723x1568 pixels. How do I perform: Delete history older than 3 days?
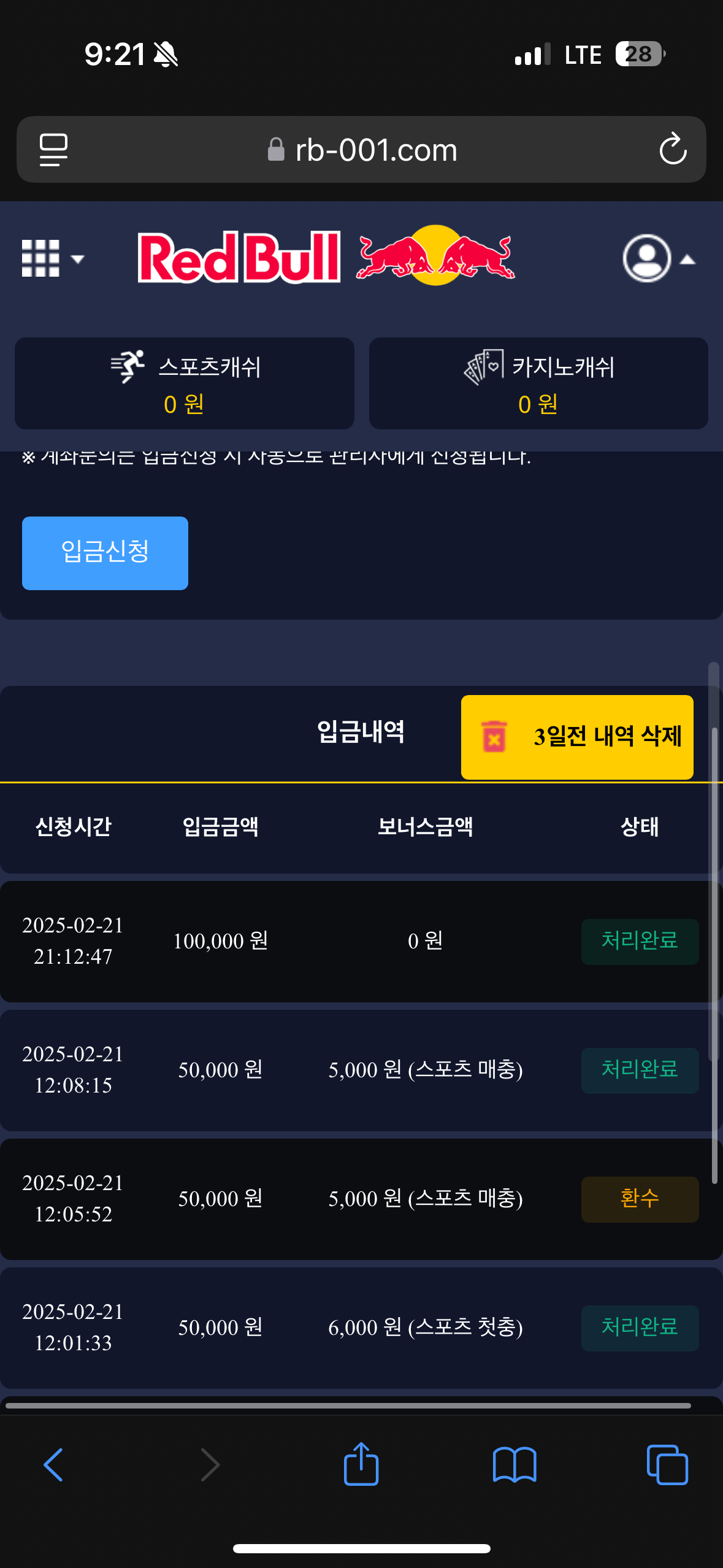click(x=577, y=737)
